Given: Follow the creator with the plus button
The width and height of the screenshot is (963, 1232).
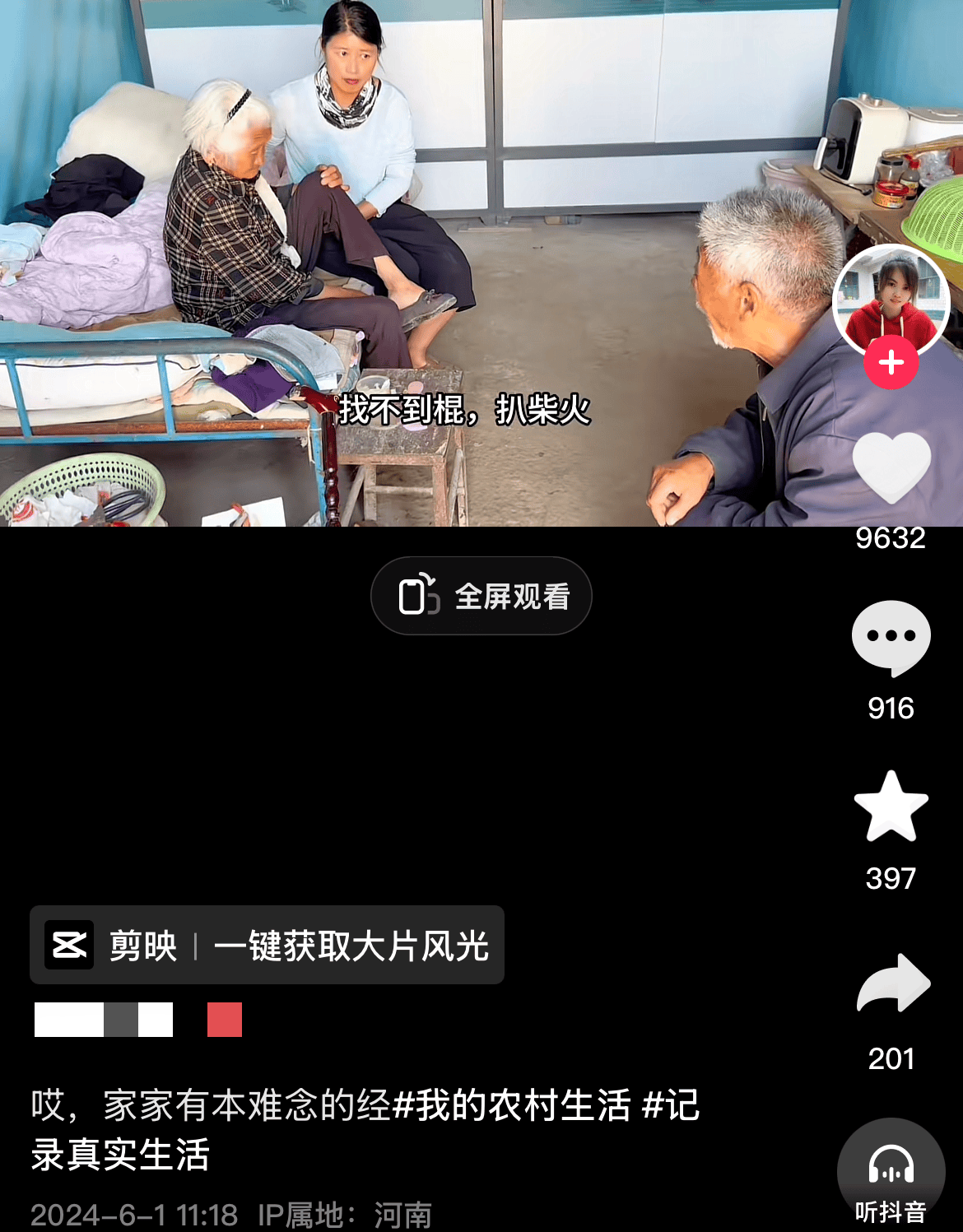Looking at the screenshot, I should click(891, 363).
